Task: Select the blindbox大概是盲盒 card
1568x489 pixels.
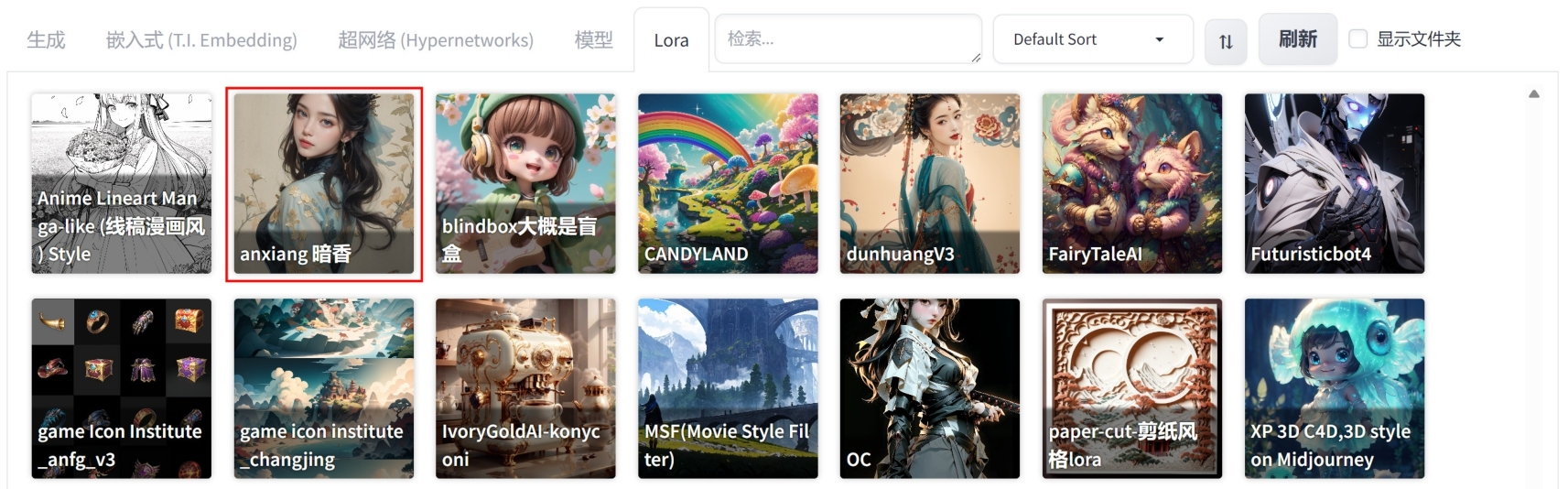Action: coord(525,183)
